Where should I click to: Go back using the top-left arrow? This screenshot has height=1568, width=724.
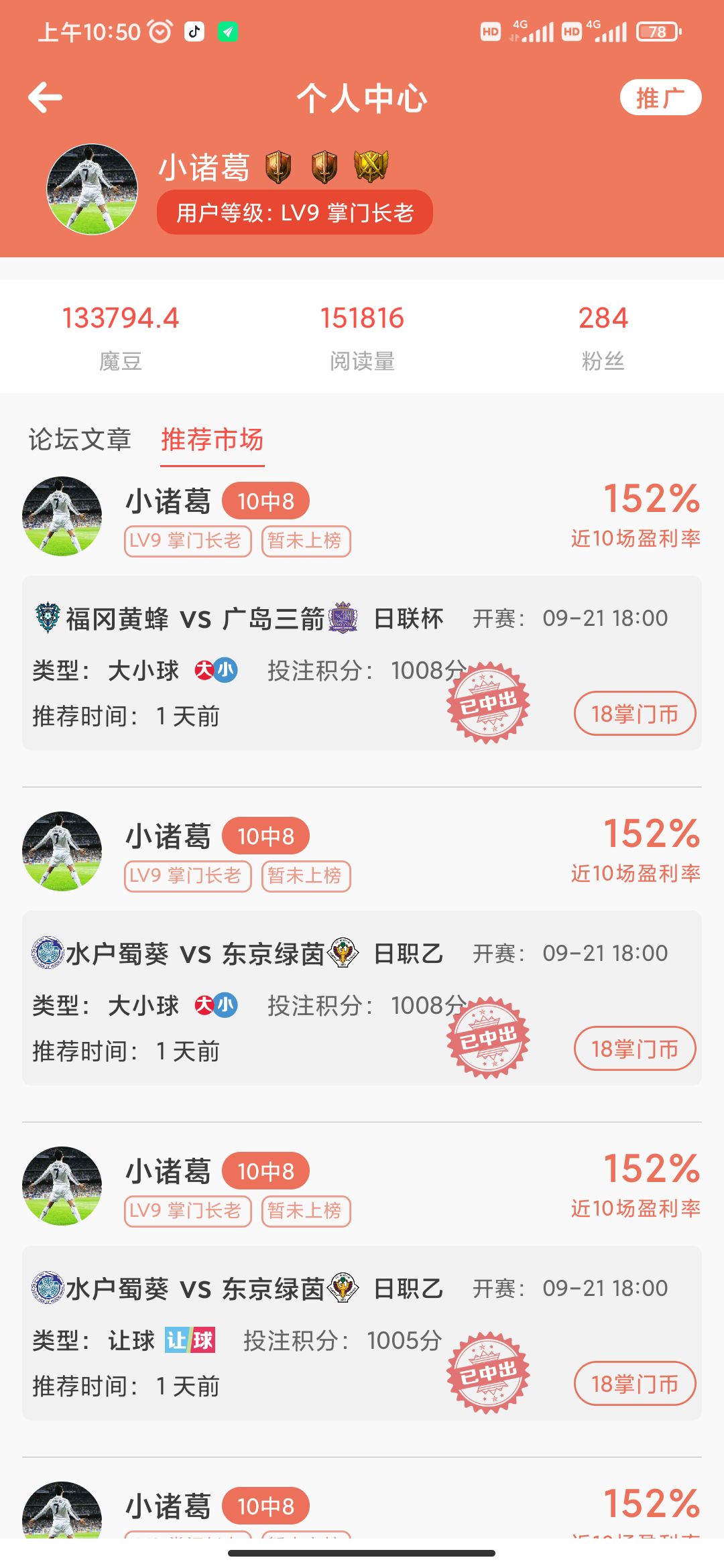point(45,98)
